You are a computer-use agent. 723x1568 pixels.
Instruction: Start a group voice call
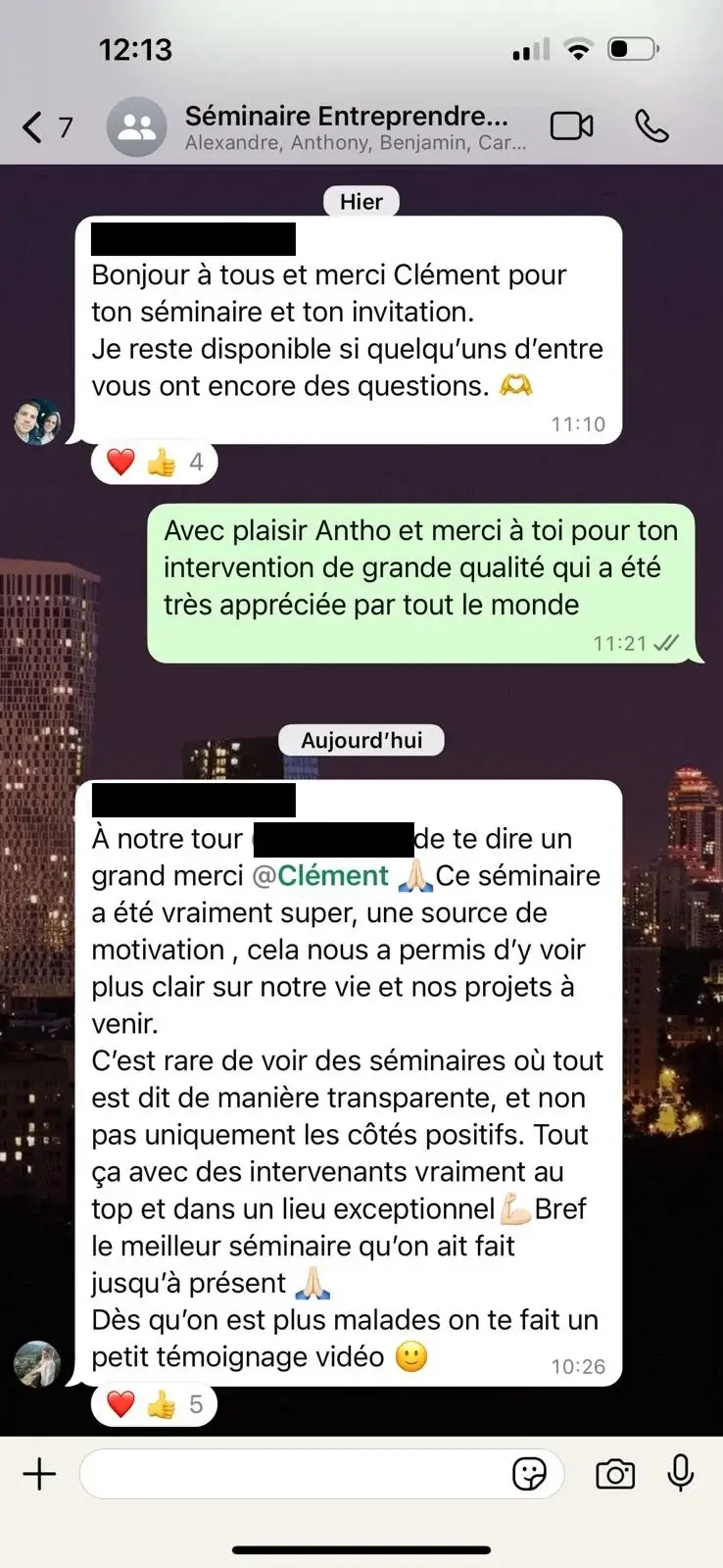point(651,126)
